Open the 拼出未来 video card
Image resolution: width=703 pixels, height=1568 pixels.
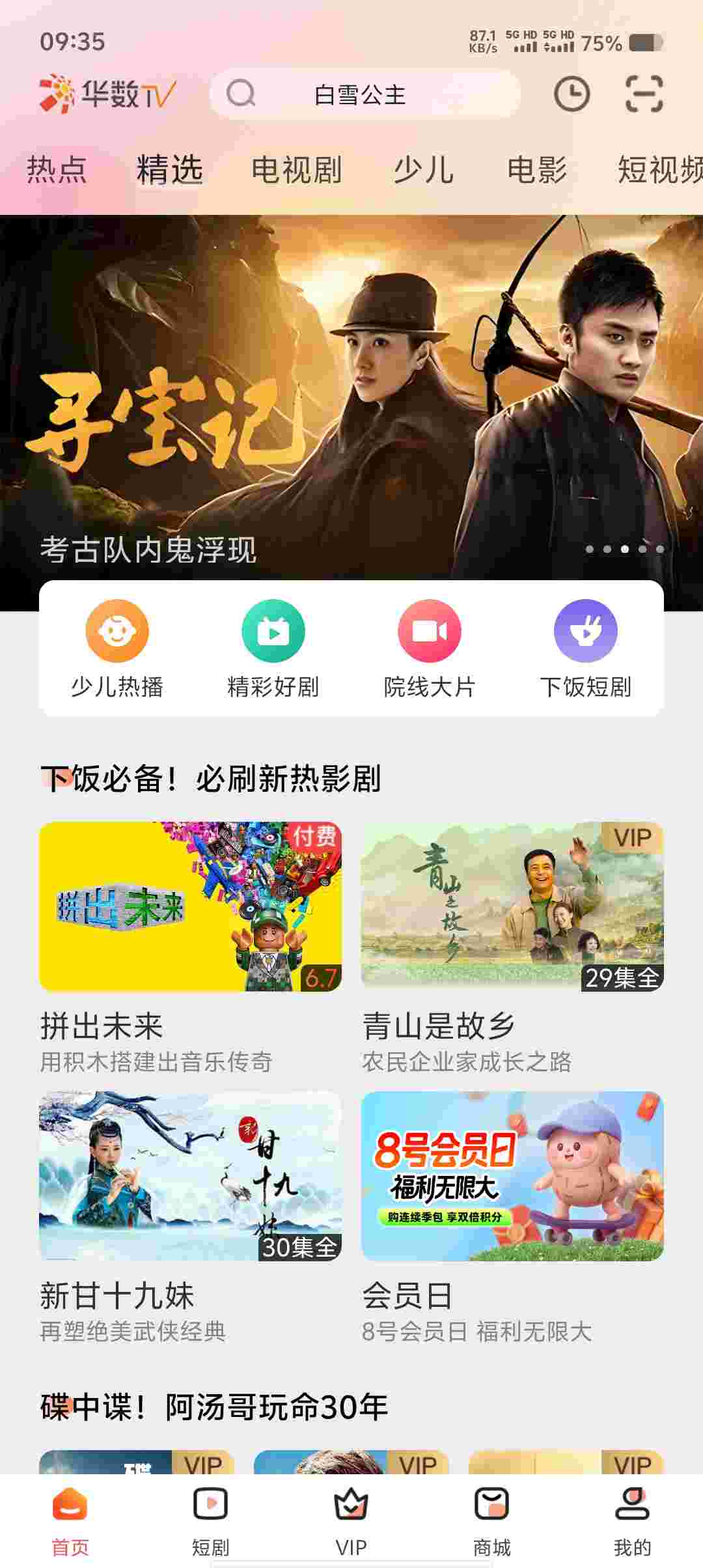(x=190, y=906)
